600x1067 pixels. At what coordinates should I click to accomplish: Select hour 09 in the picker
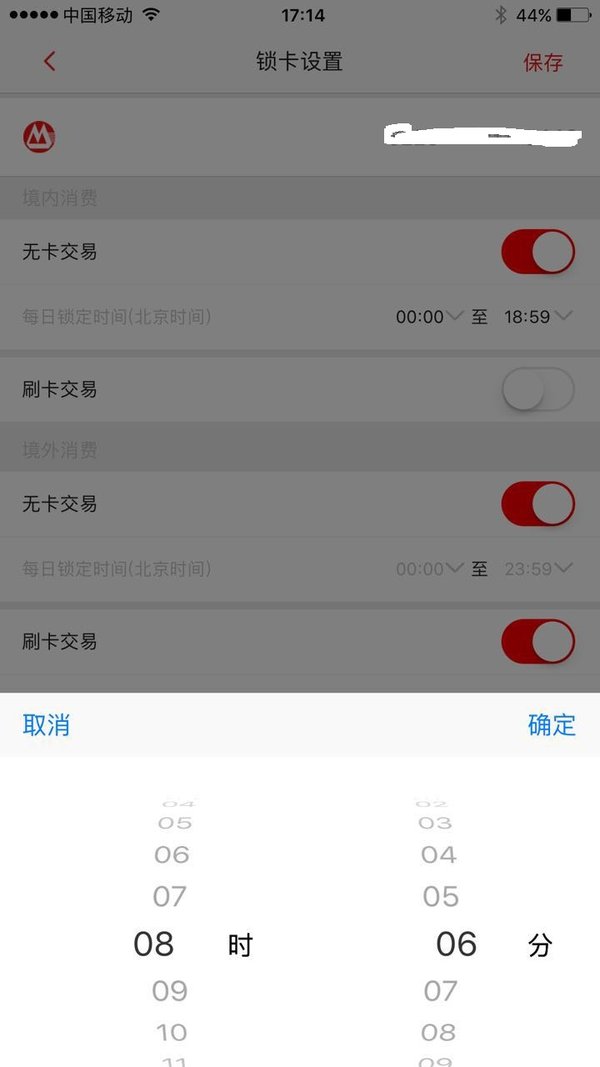pyautogui.click(x=169, y=991)
